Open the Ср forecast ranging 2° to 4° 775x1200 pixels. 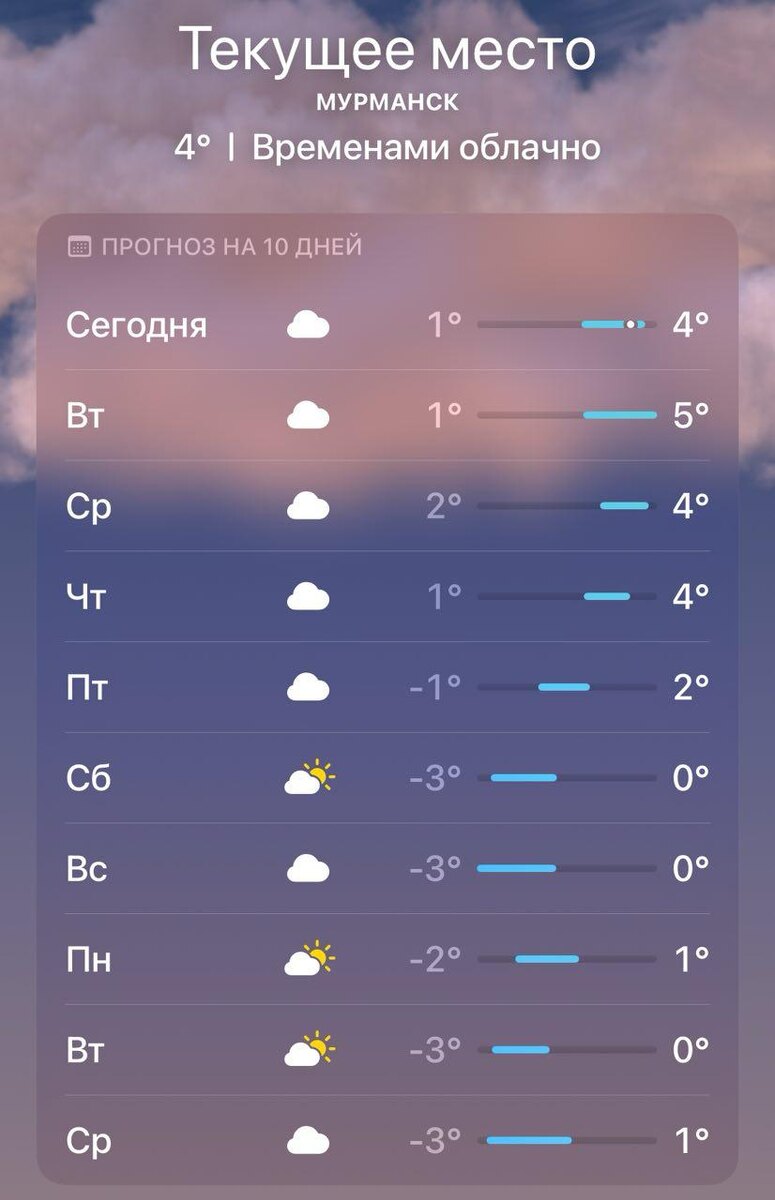point(387,506)
